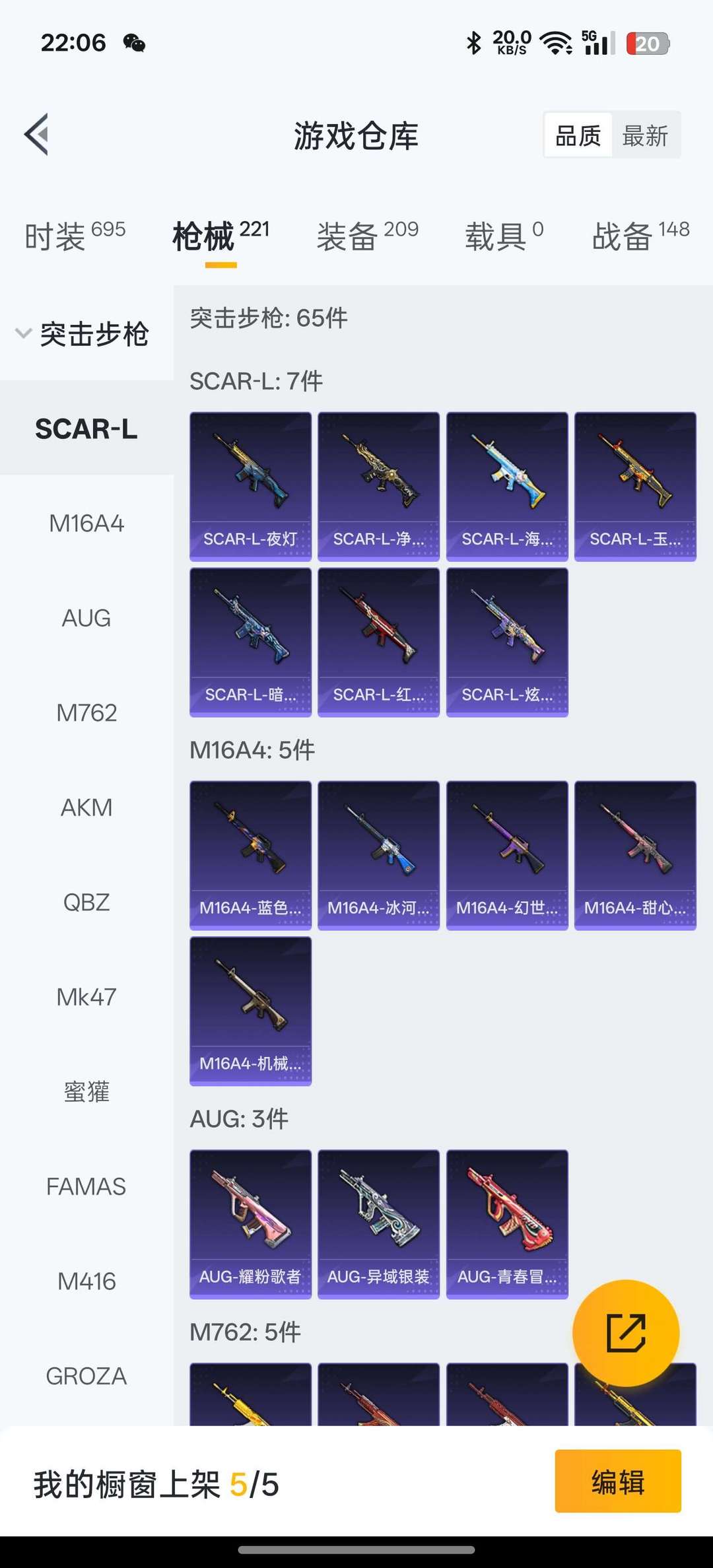713x1568 pixels.
Task: View the AUG-耀粉歌者 skin
Action: point(250,1225)
